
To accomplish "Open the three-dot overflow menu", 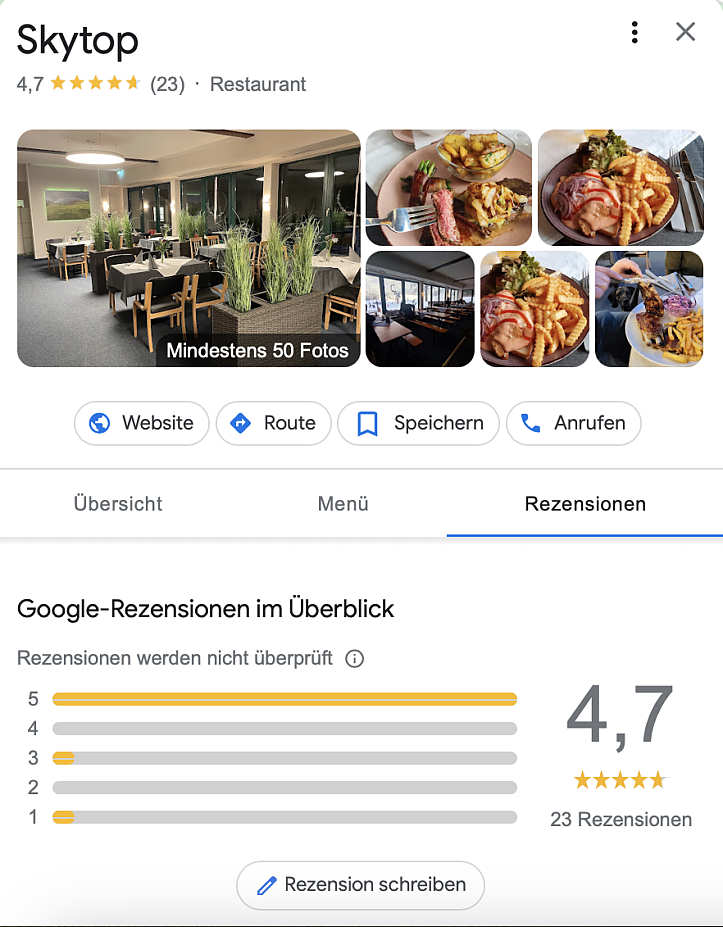I will click(x=635, y=33).
